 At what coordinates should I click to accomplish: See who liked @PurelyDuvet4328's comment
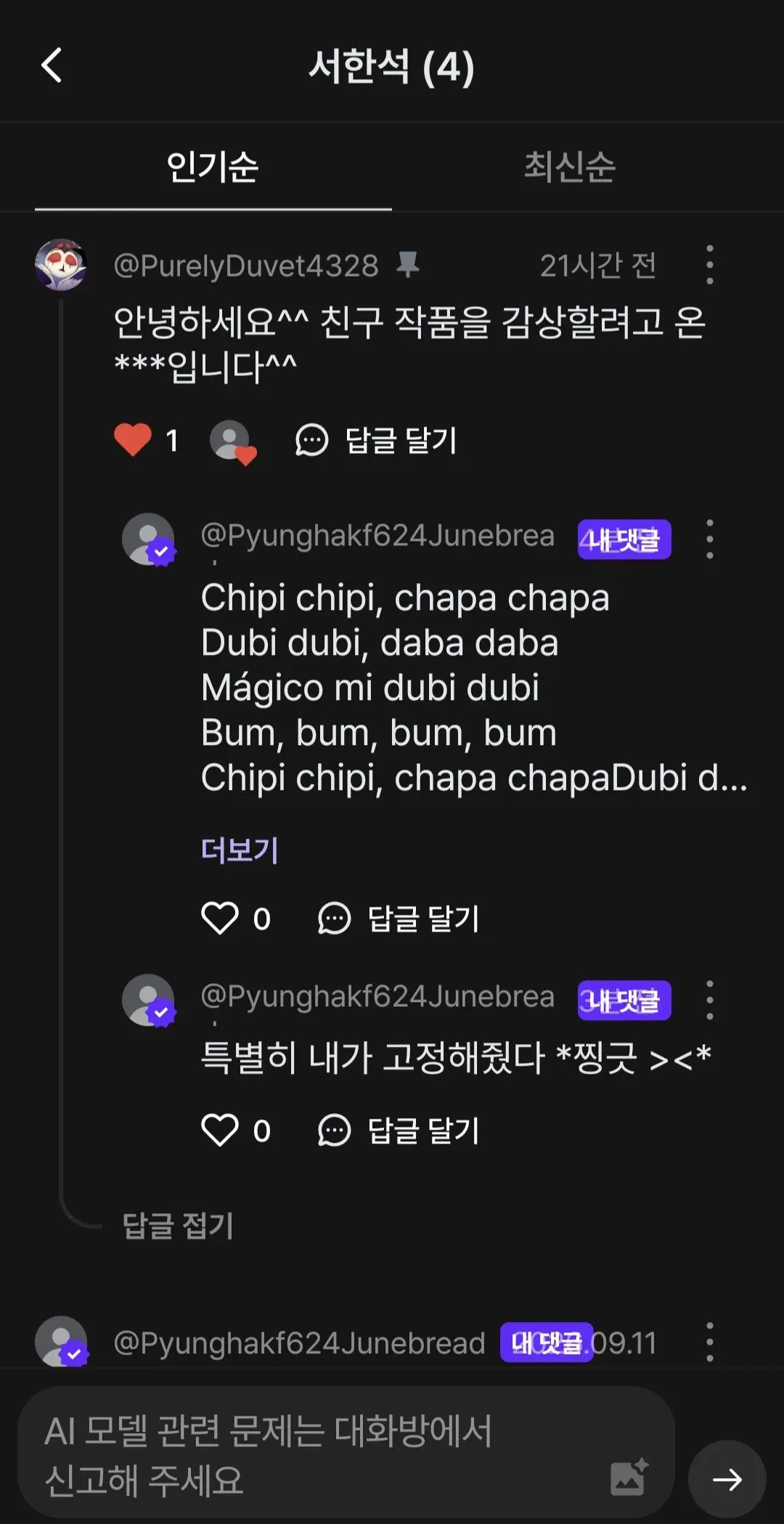232,441
